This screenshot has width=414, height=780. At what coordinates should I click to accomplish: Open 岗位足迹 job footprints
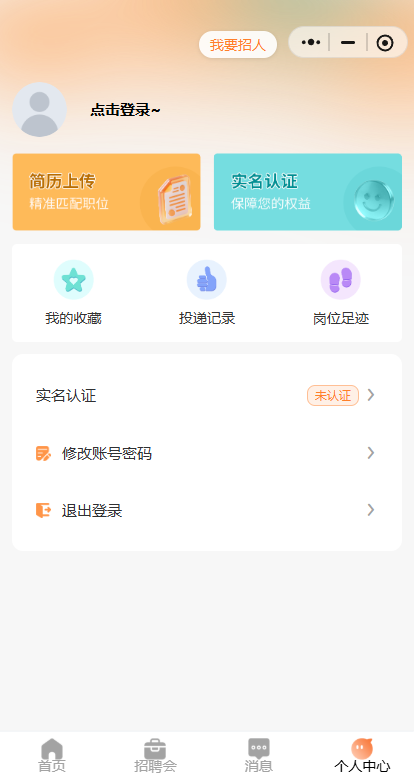[x=341, y=292]
